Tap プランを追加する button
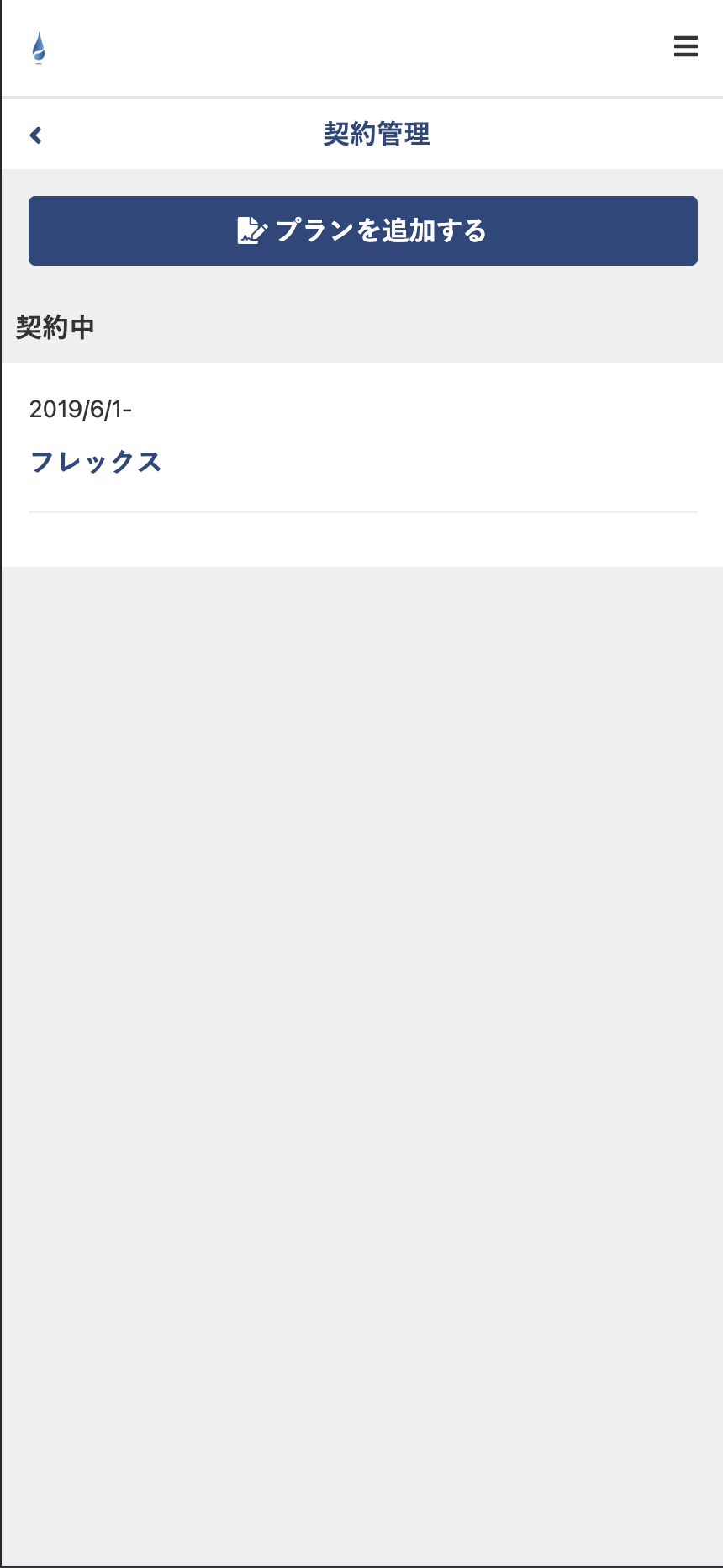Viewport: 723px width, 1568px height. [x=363, y=230]
